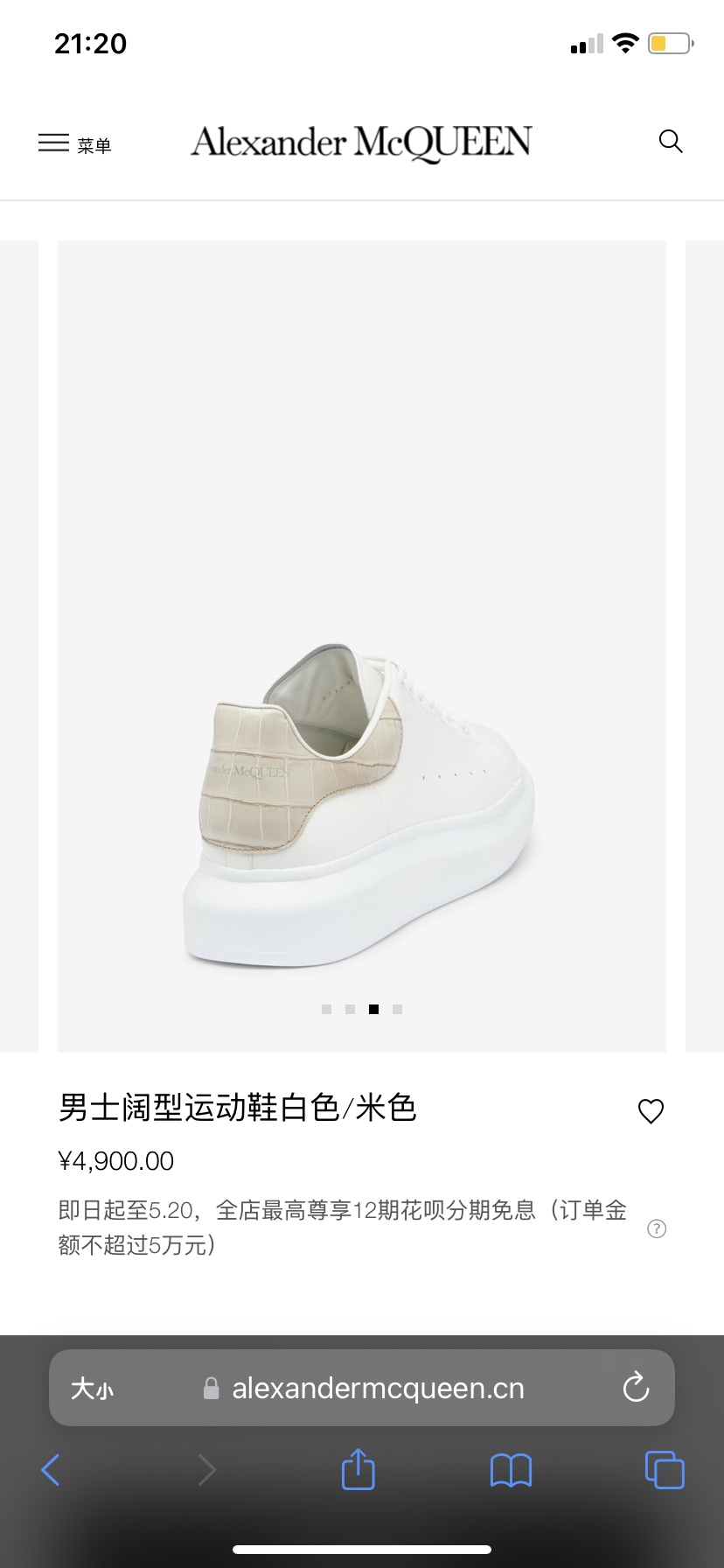Open the search magnifier icon
This screenshot has height=1568, width=724.
tap(670, 142)
